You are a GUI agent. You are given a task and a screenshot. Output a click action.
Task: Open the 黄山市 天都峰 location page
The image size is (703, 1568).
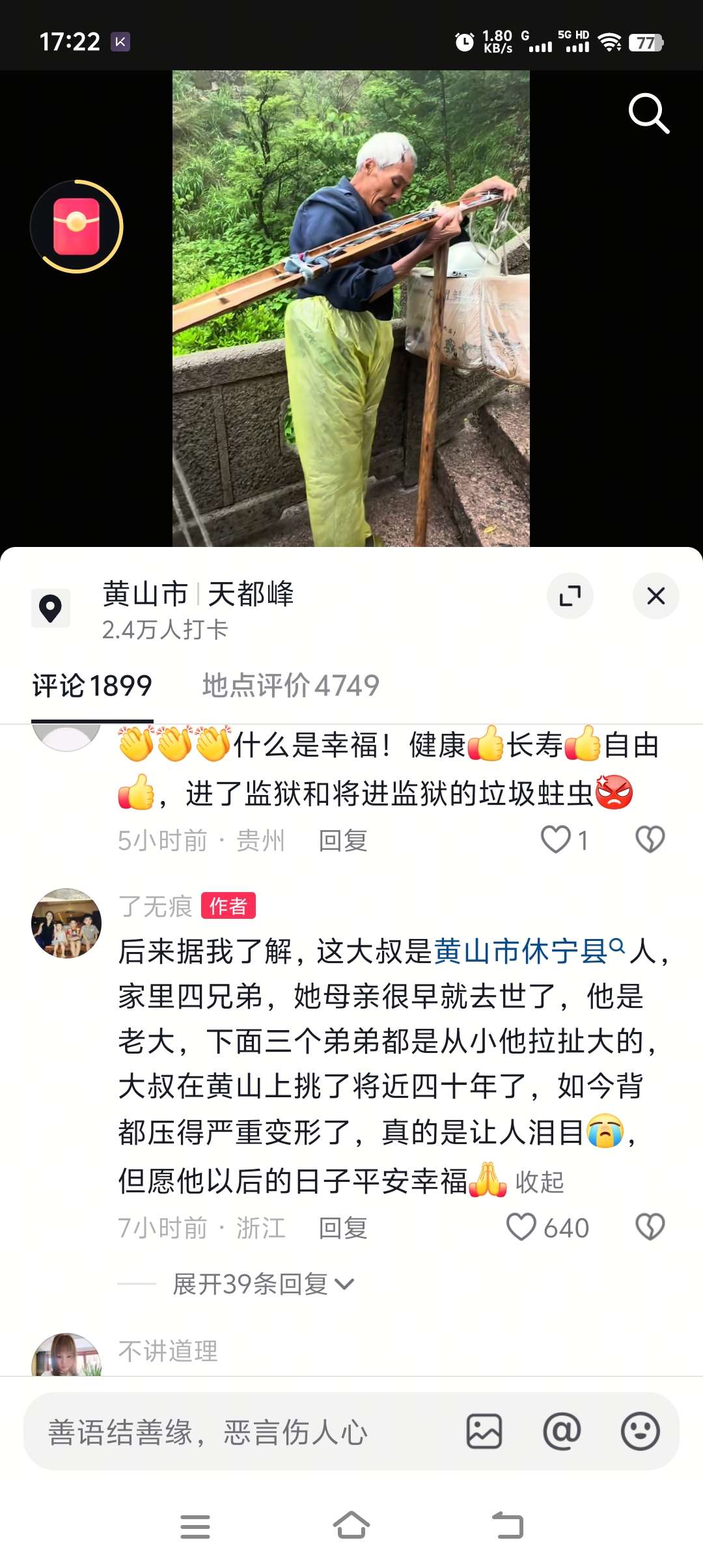pyautogui.click(x=198, y=595)
